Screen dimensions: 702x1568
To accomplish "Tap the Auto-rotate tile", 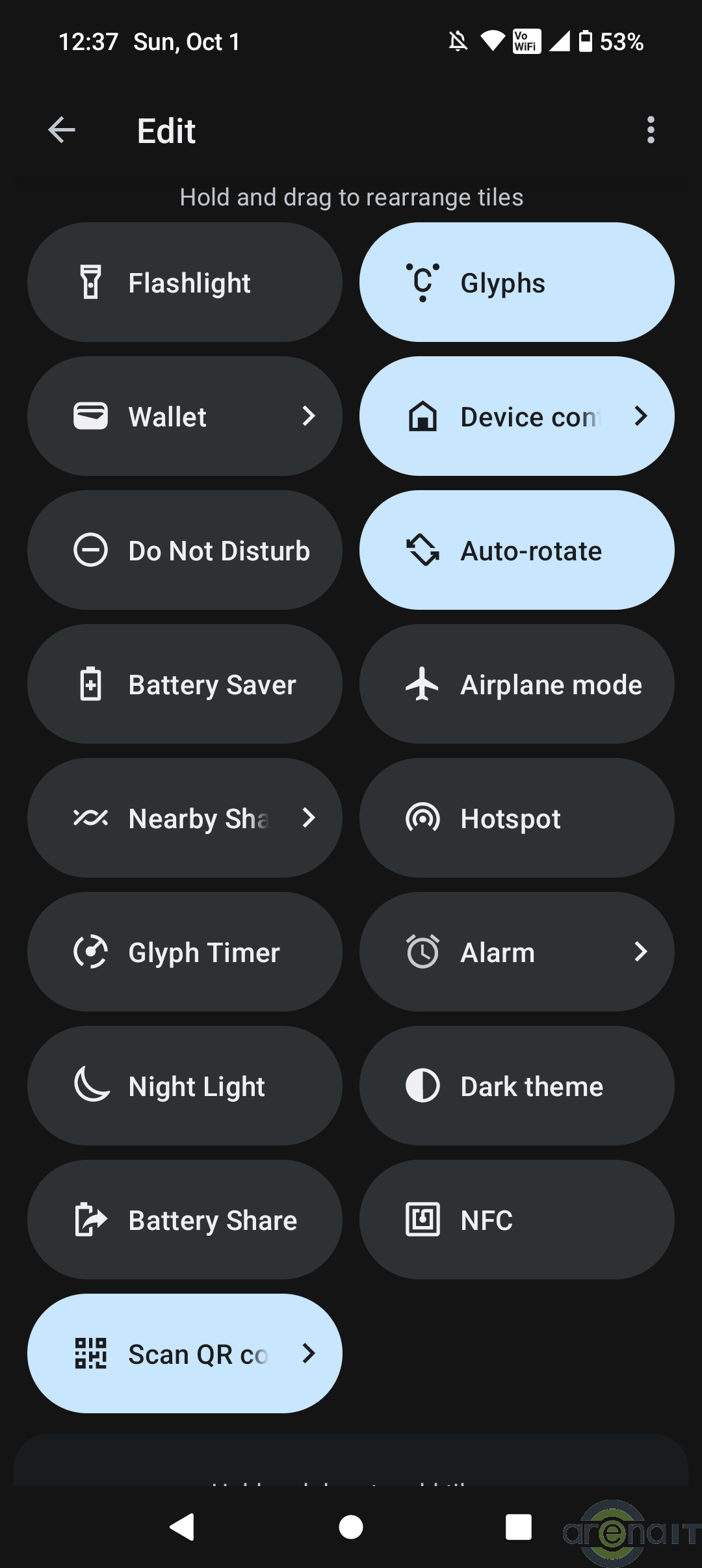I will tap(517, 551).
